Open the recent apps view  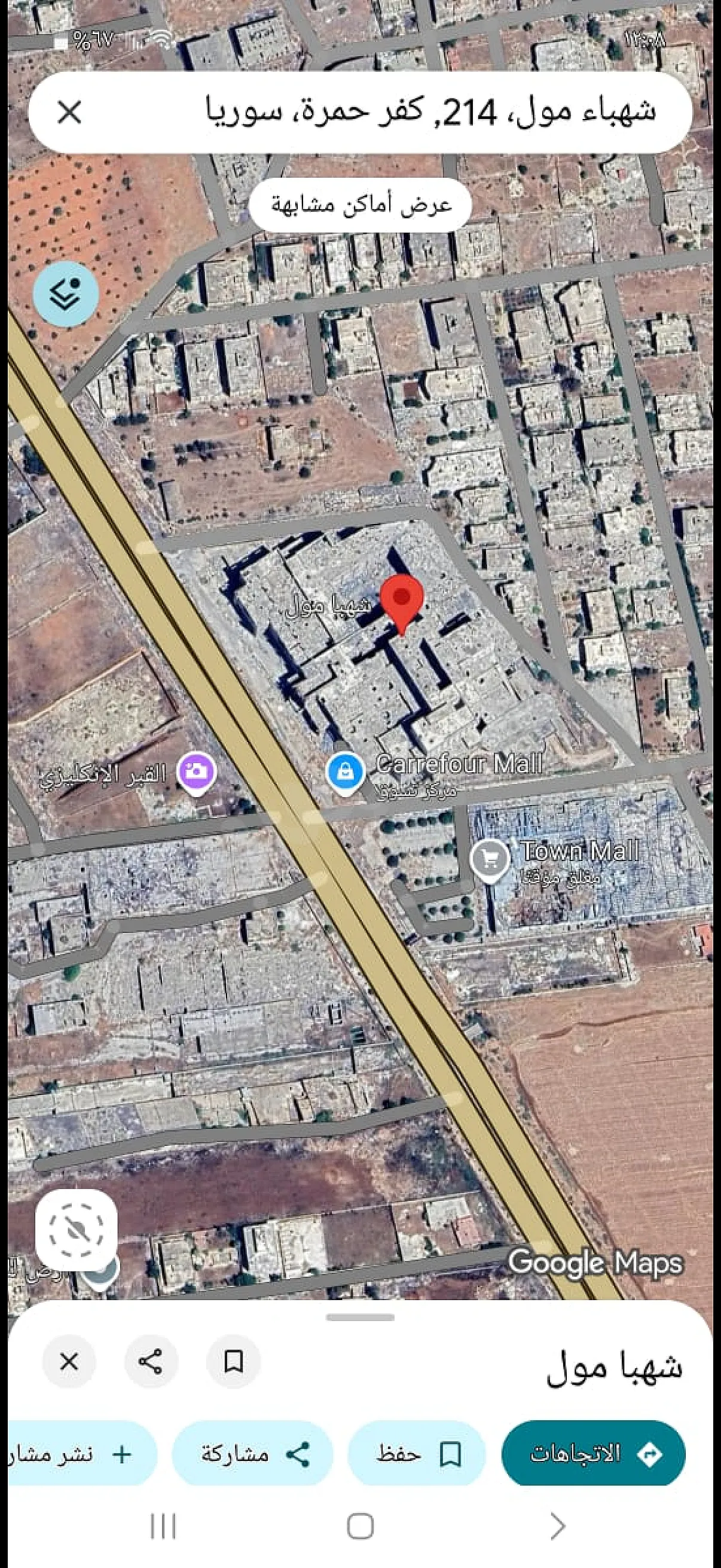[163, 1526]
